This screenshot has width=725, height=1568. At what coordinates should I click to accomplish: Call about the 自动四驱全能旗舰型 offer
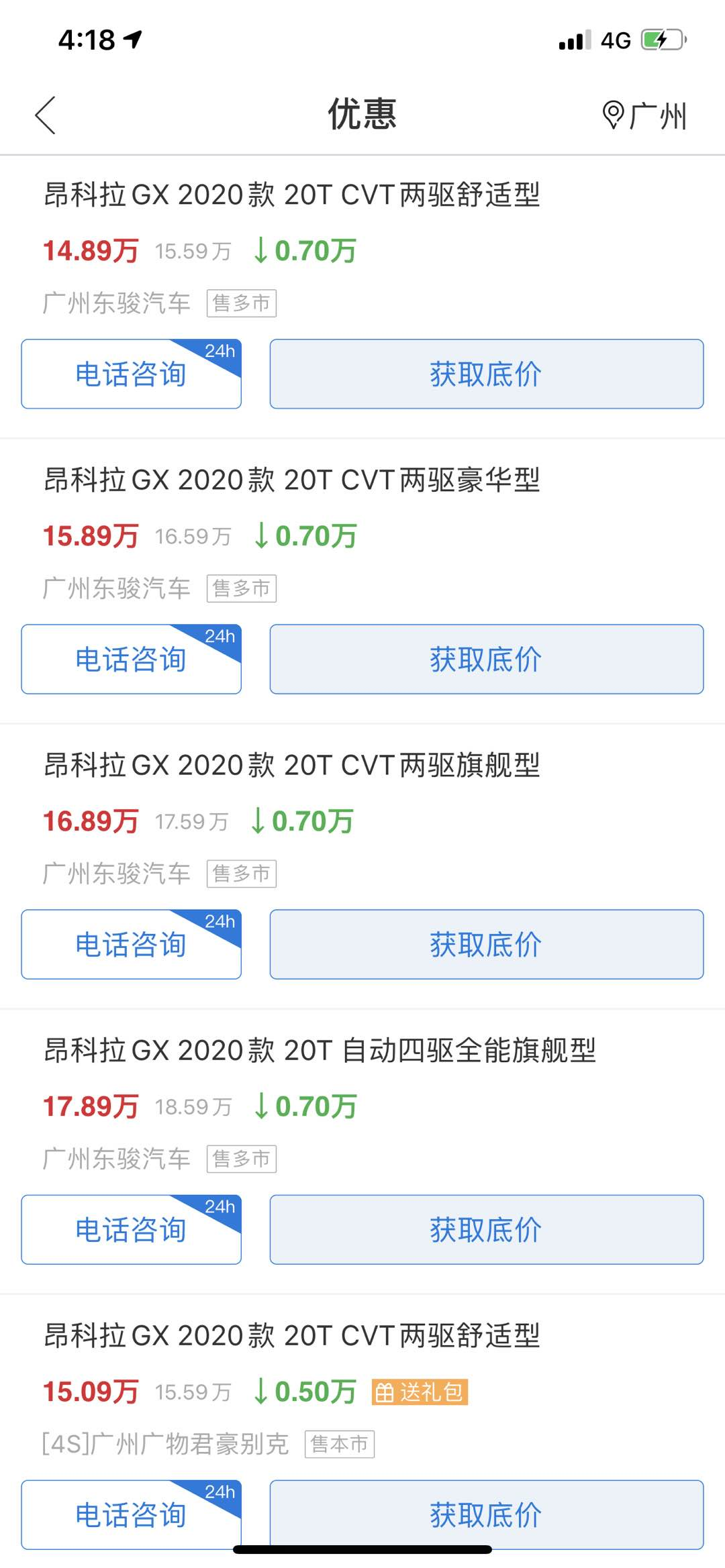(131, 1230)
